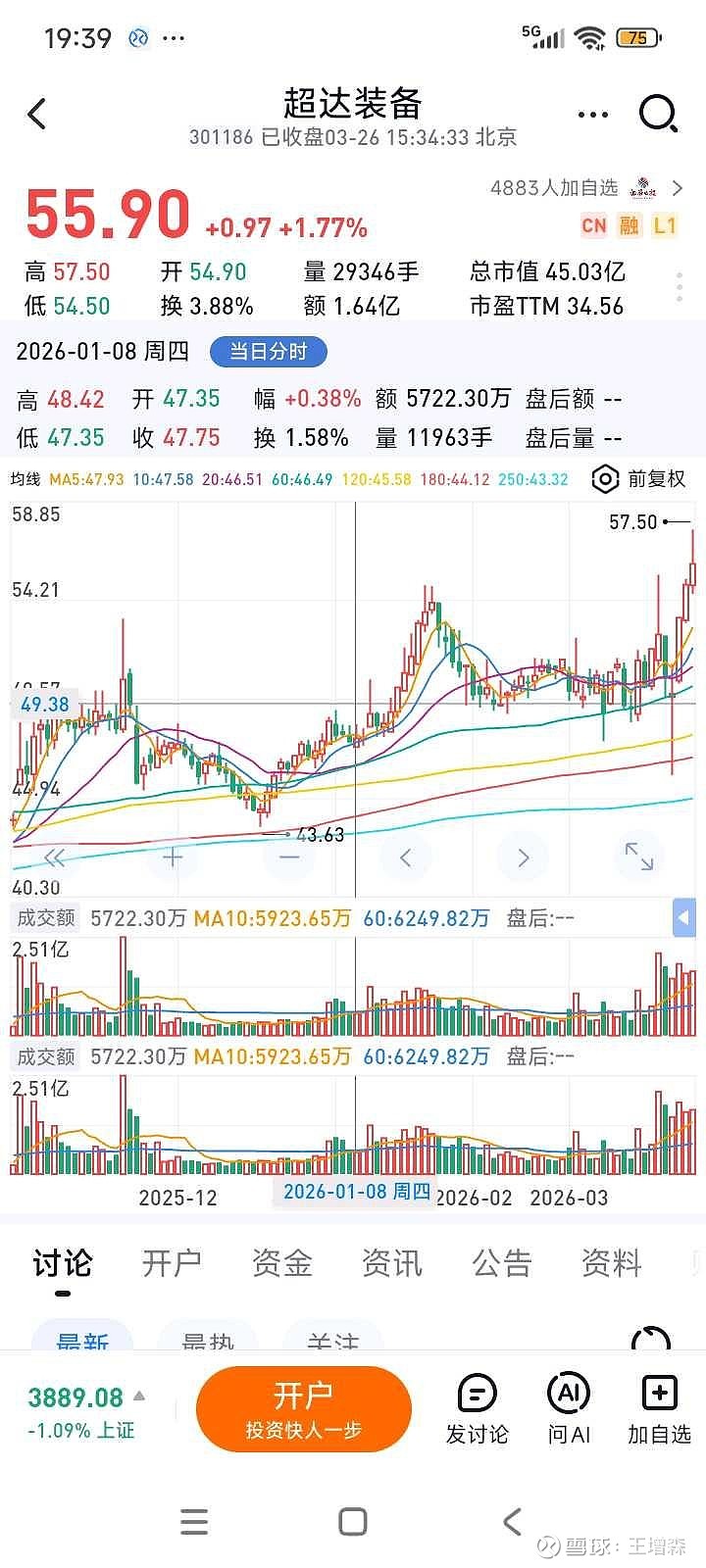
Task: Toggle the 当日分时 intraday view
Action: click(x=269, y=351)
